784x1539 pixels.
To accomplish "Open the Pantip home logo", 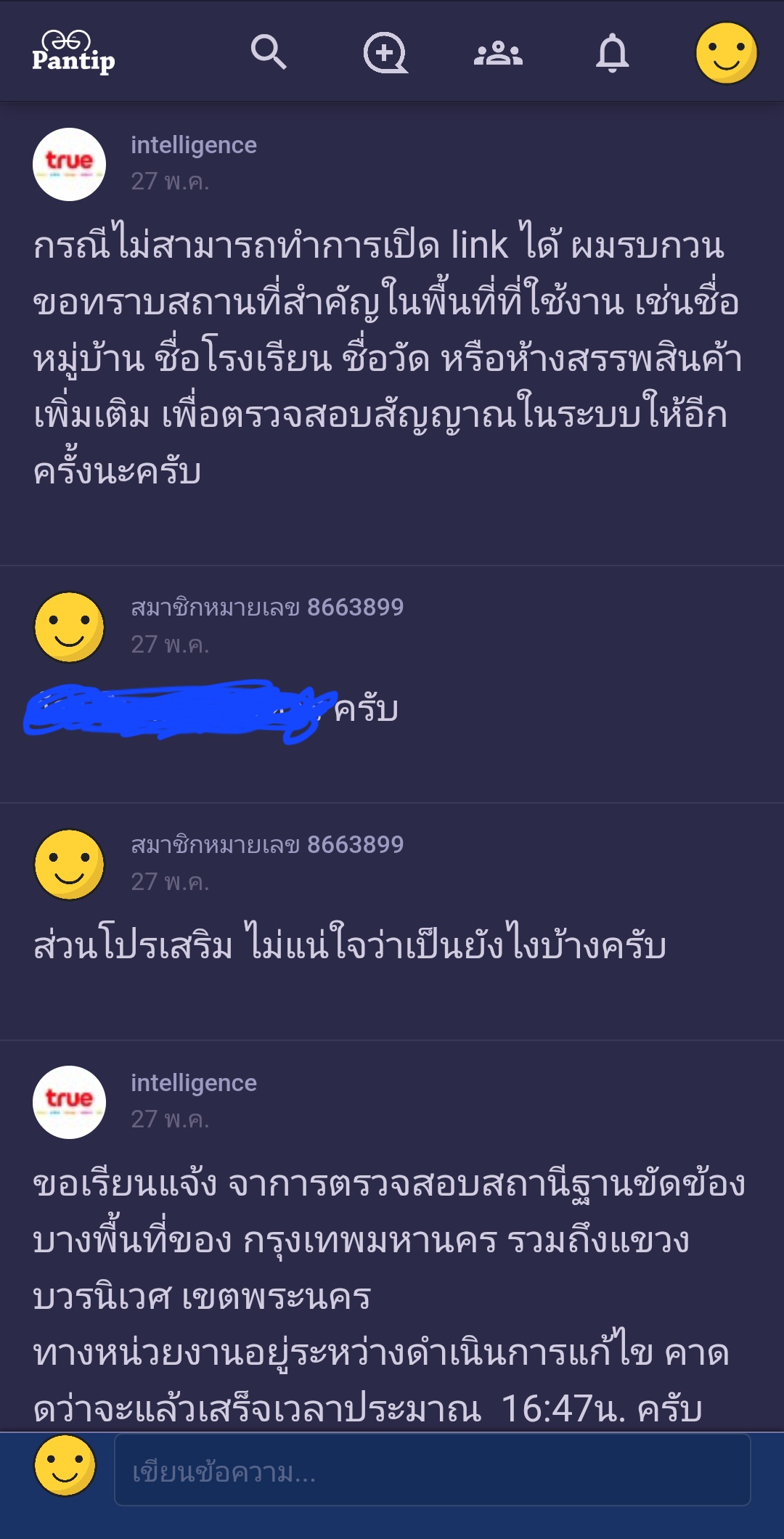I will [73, 52].
